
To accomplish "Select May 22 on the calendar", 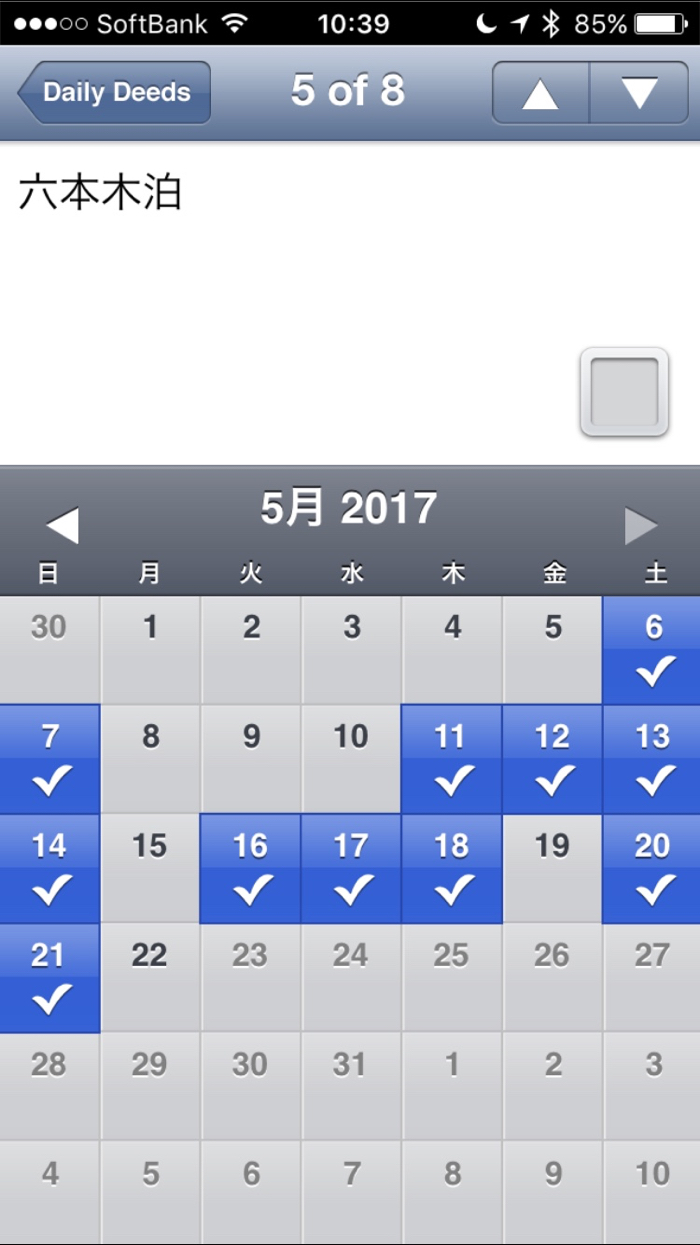I will coord(150,977).
